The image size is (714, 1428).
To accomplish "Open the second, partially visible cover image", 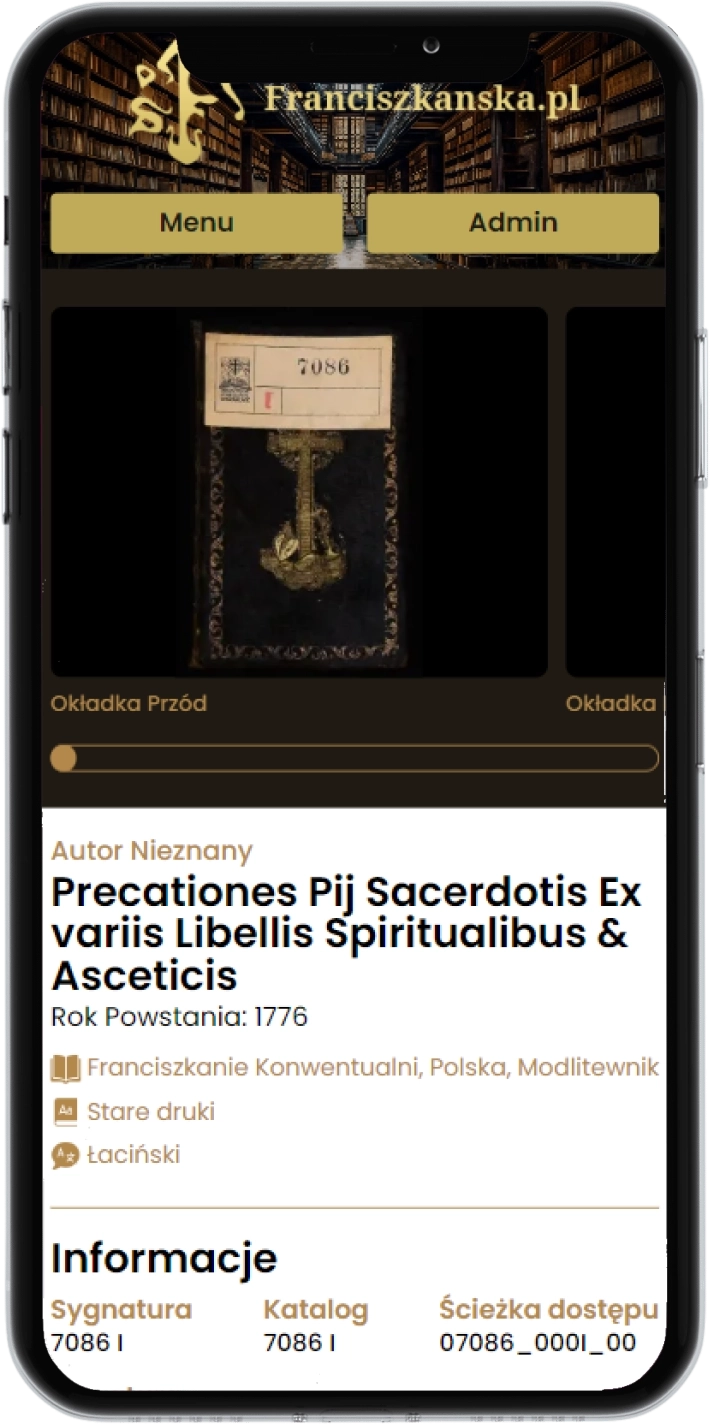I will 614,491.
